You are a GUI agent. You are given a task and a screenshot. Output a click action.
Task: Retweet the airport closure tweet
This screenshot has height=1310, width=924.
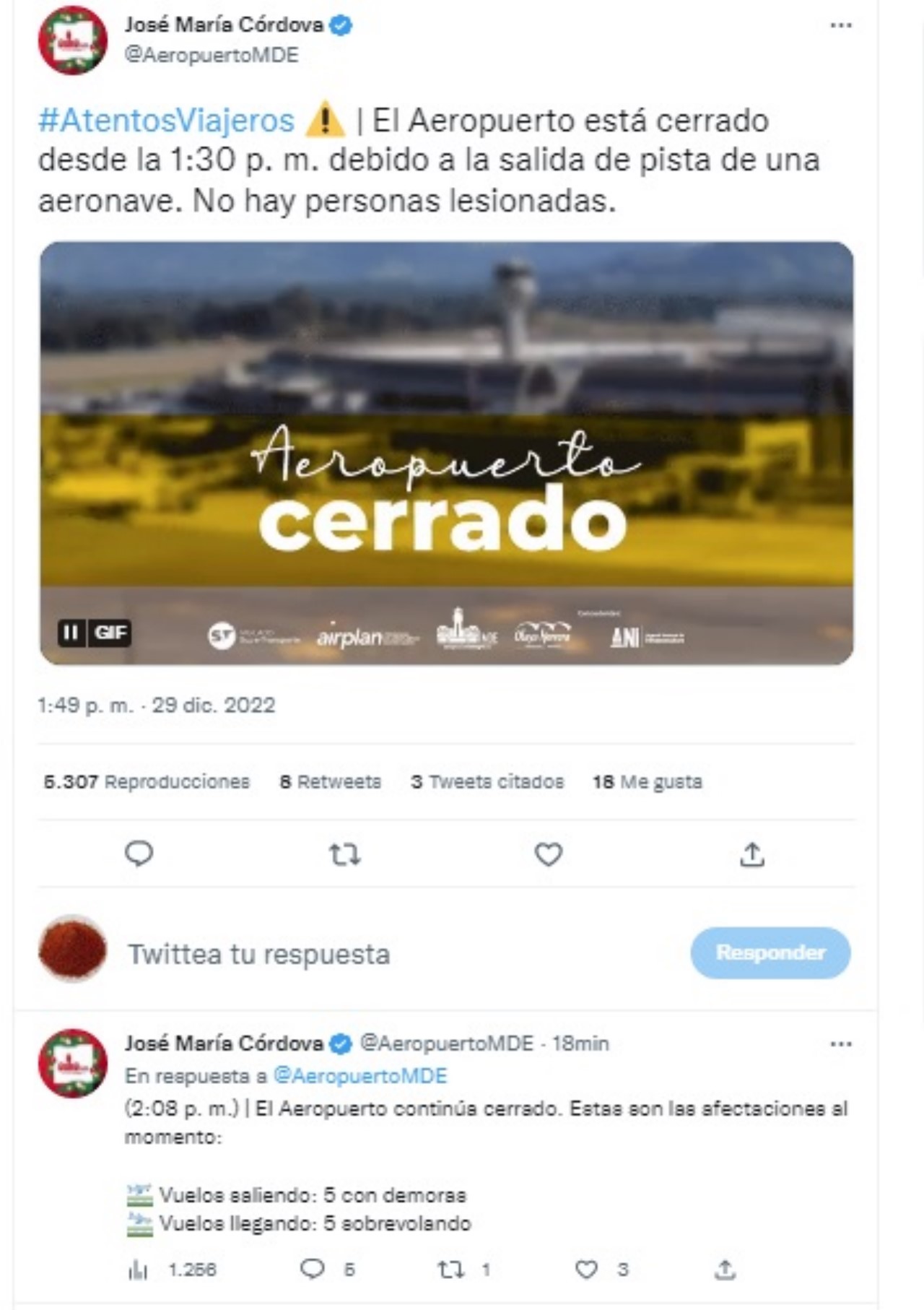point(344,855)
